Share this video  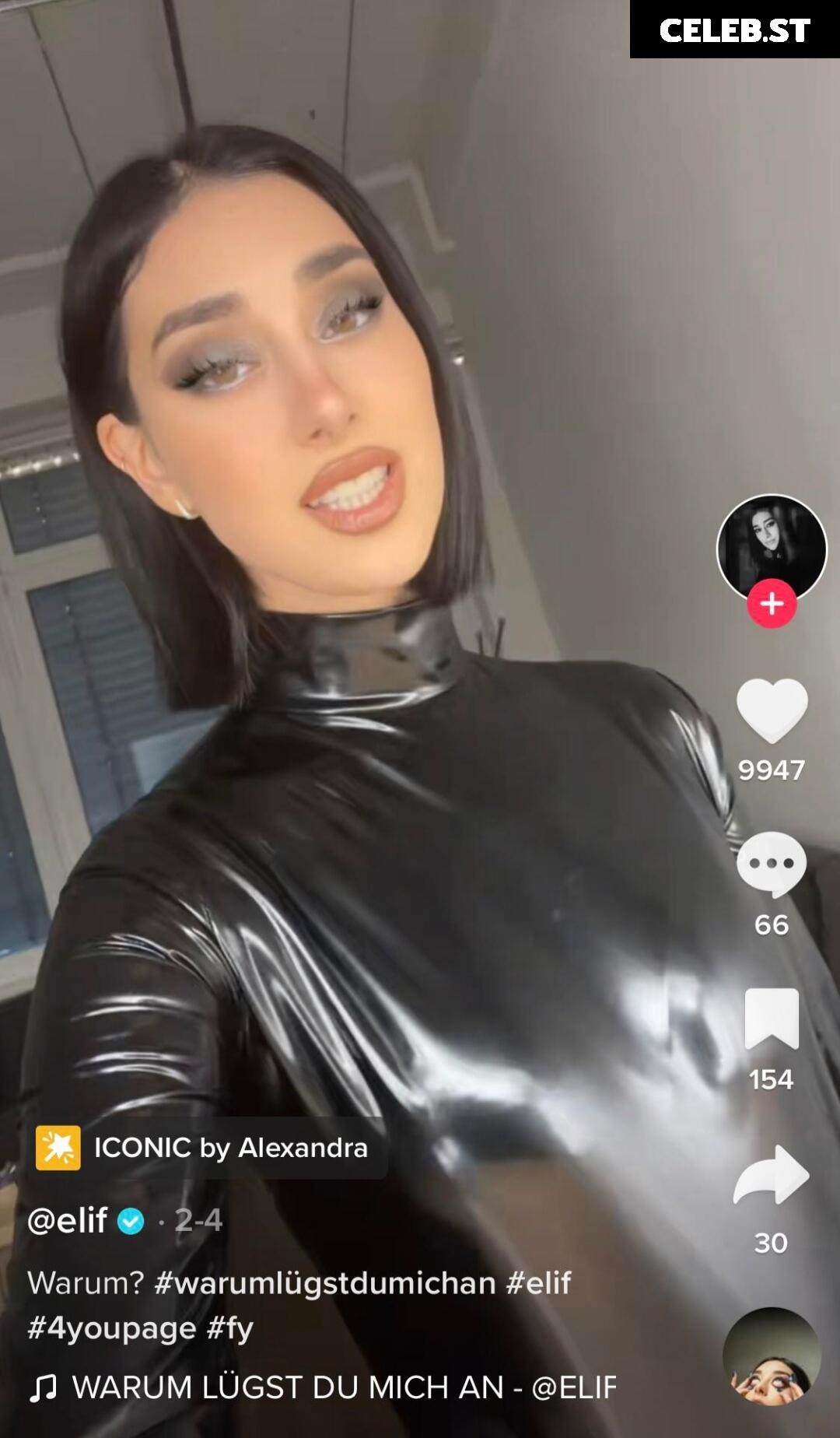pyautogui.click(x=772, y=1175)
